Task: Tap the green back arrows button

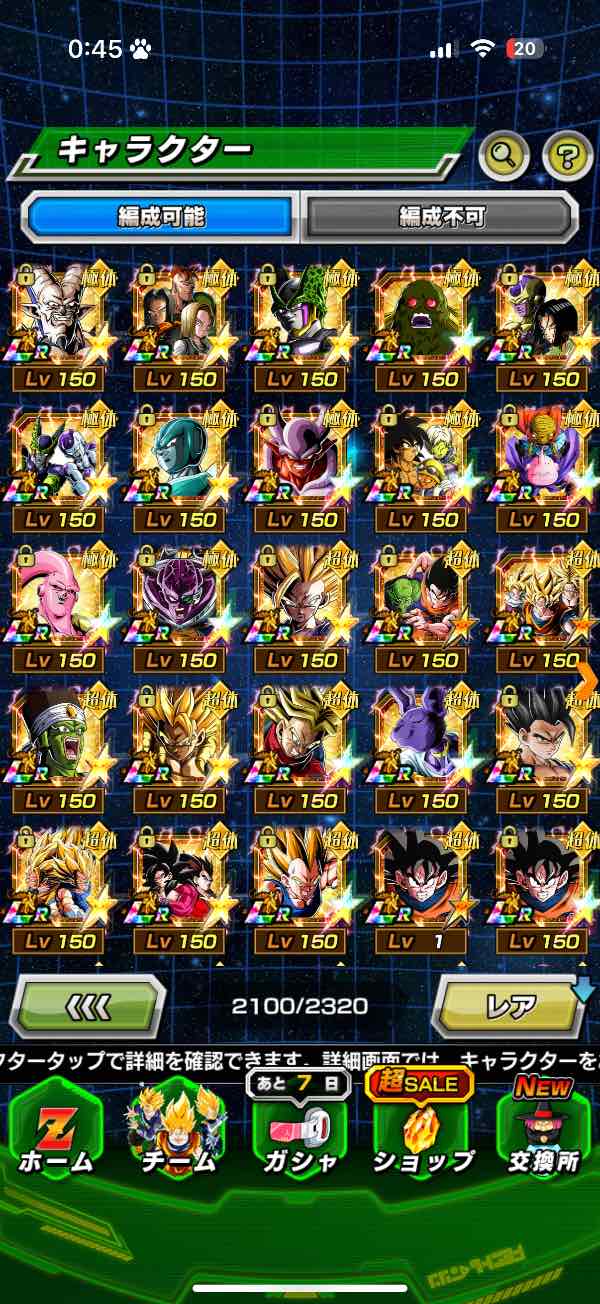Action: click(88, 1005)
